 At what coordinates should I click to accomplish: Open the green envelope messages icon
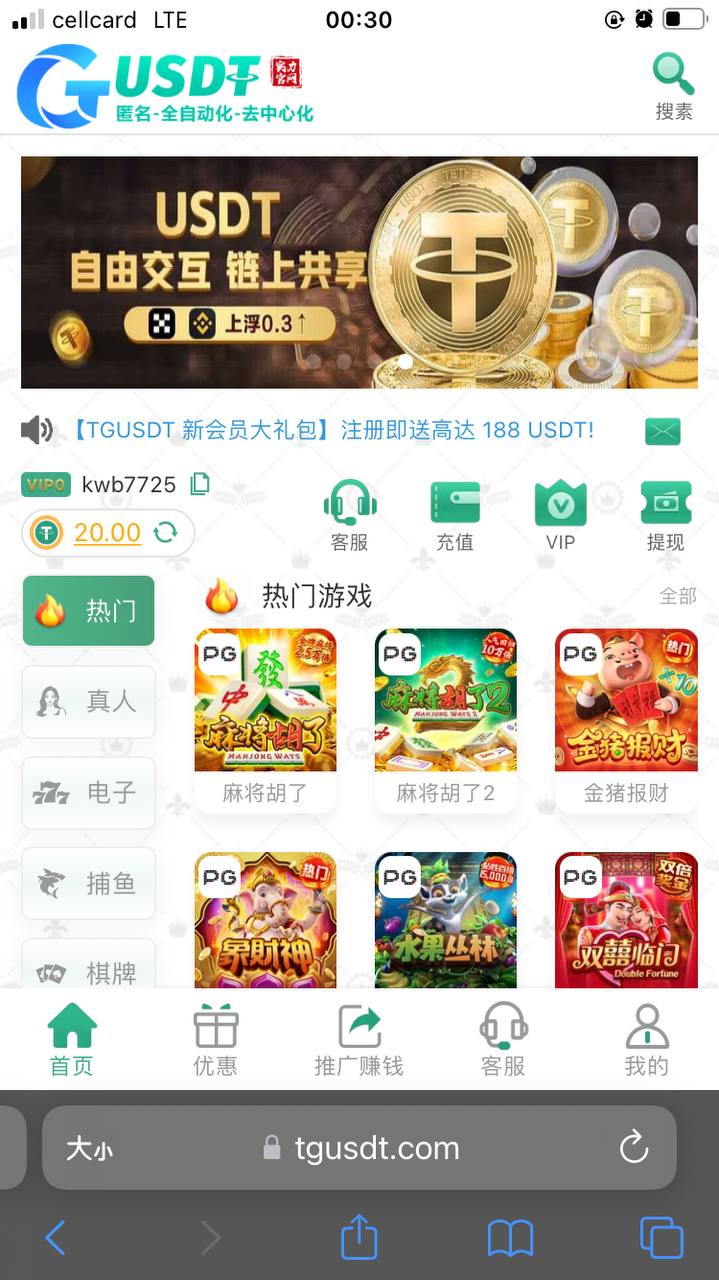[x=662, y=431]
